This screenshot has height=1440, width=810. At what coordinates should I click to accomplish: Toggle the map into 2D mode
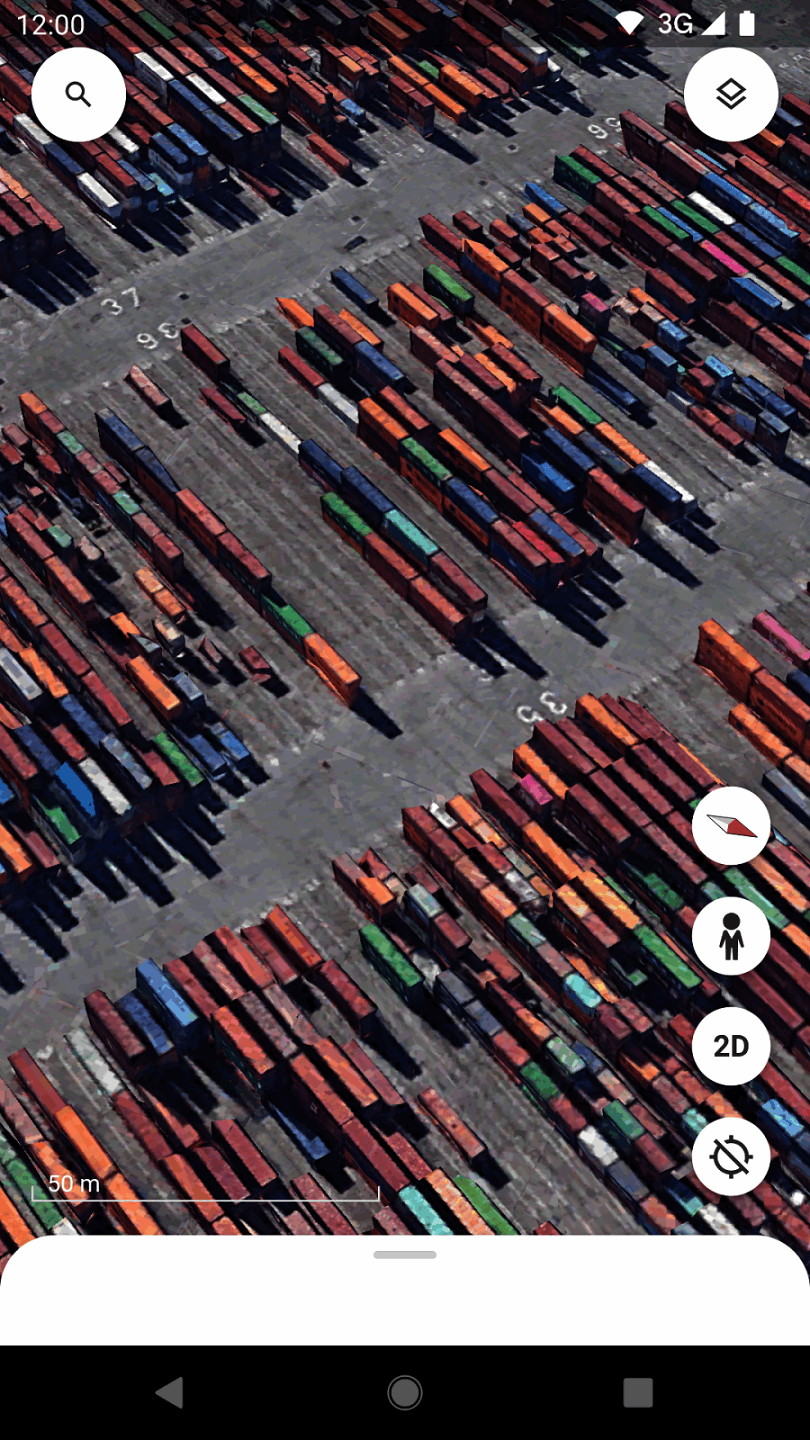coord(731,1046)
